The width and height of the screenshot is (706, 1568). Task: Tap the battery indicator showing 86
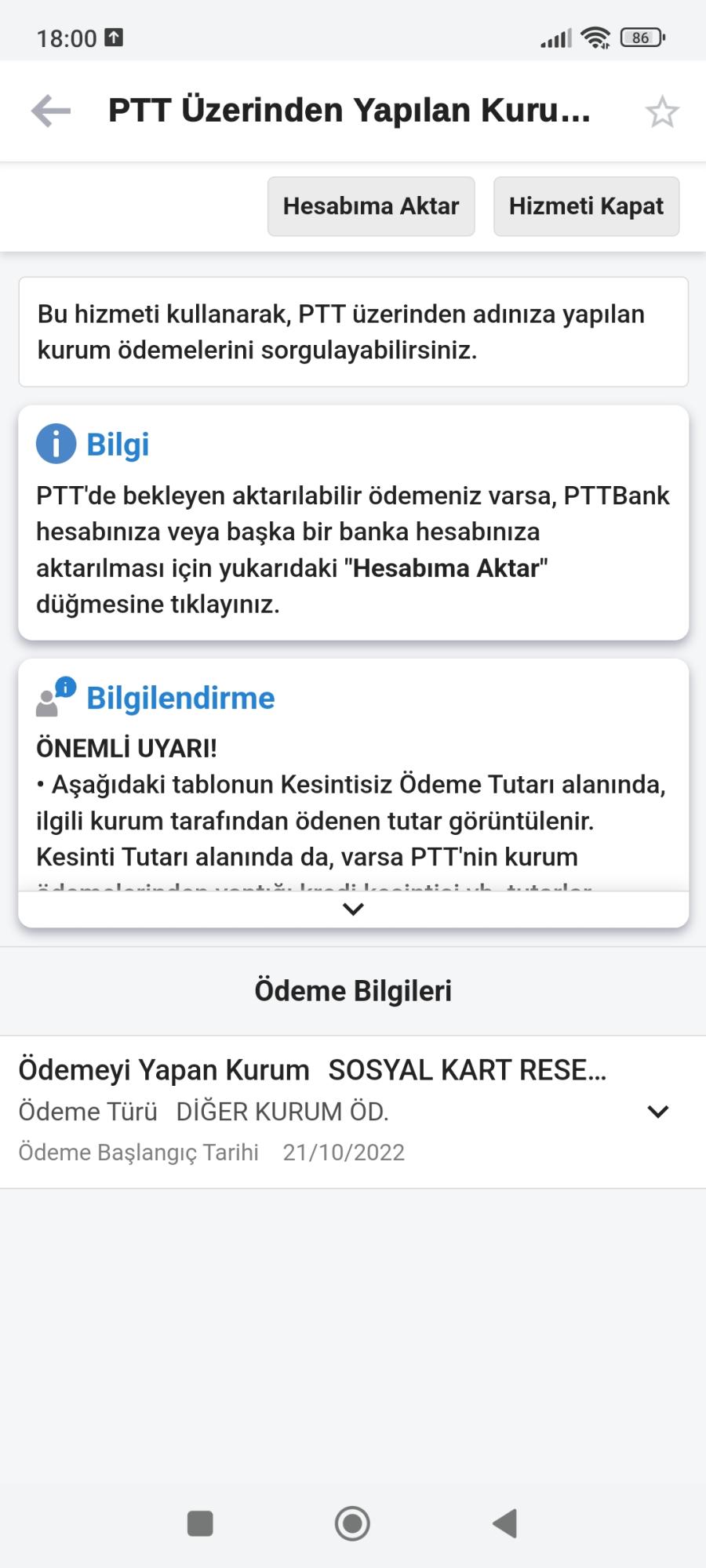point(642,36)
